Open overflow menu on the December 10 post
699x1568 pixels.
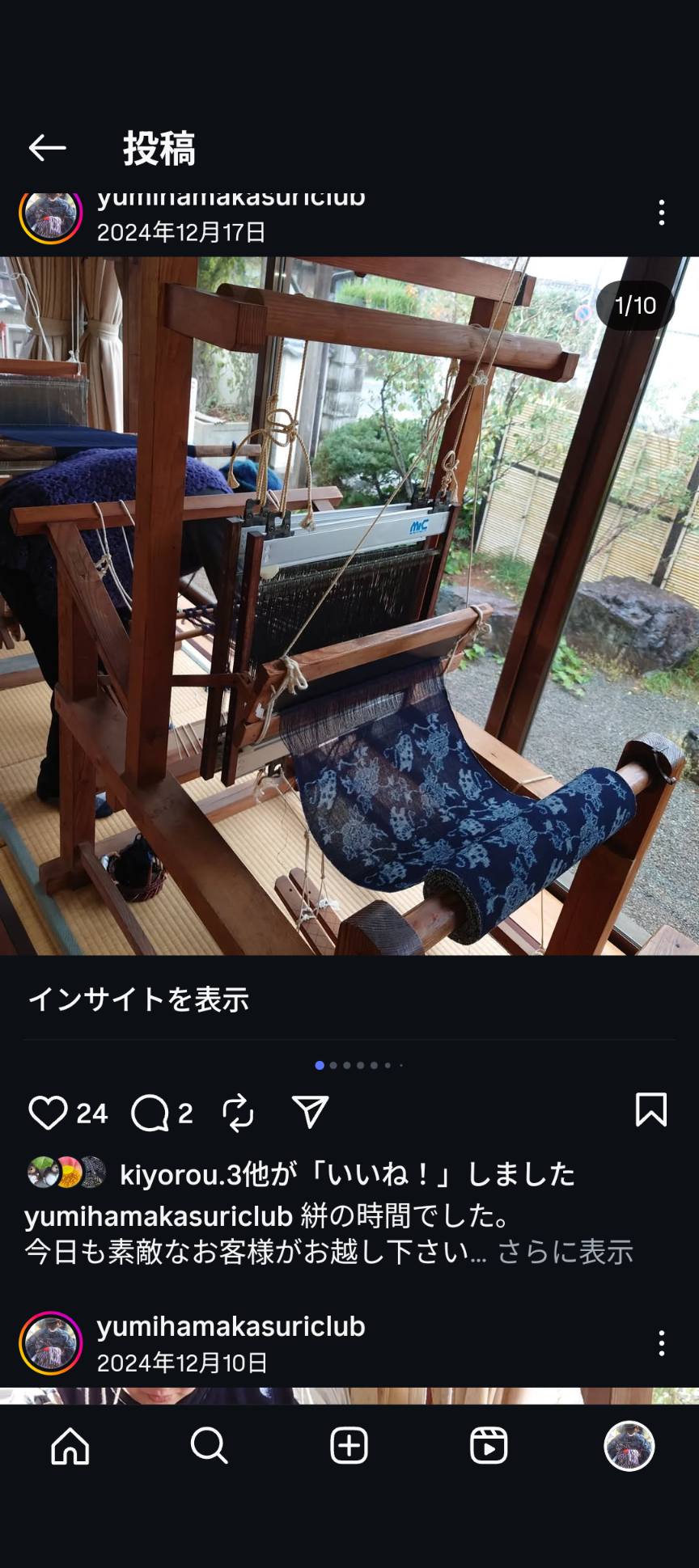(x=661, y=1343)
